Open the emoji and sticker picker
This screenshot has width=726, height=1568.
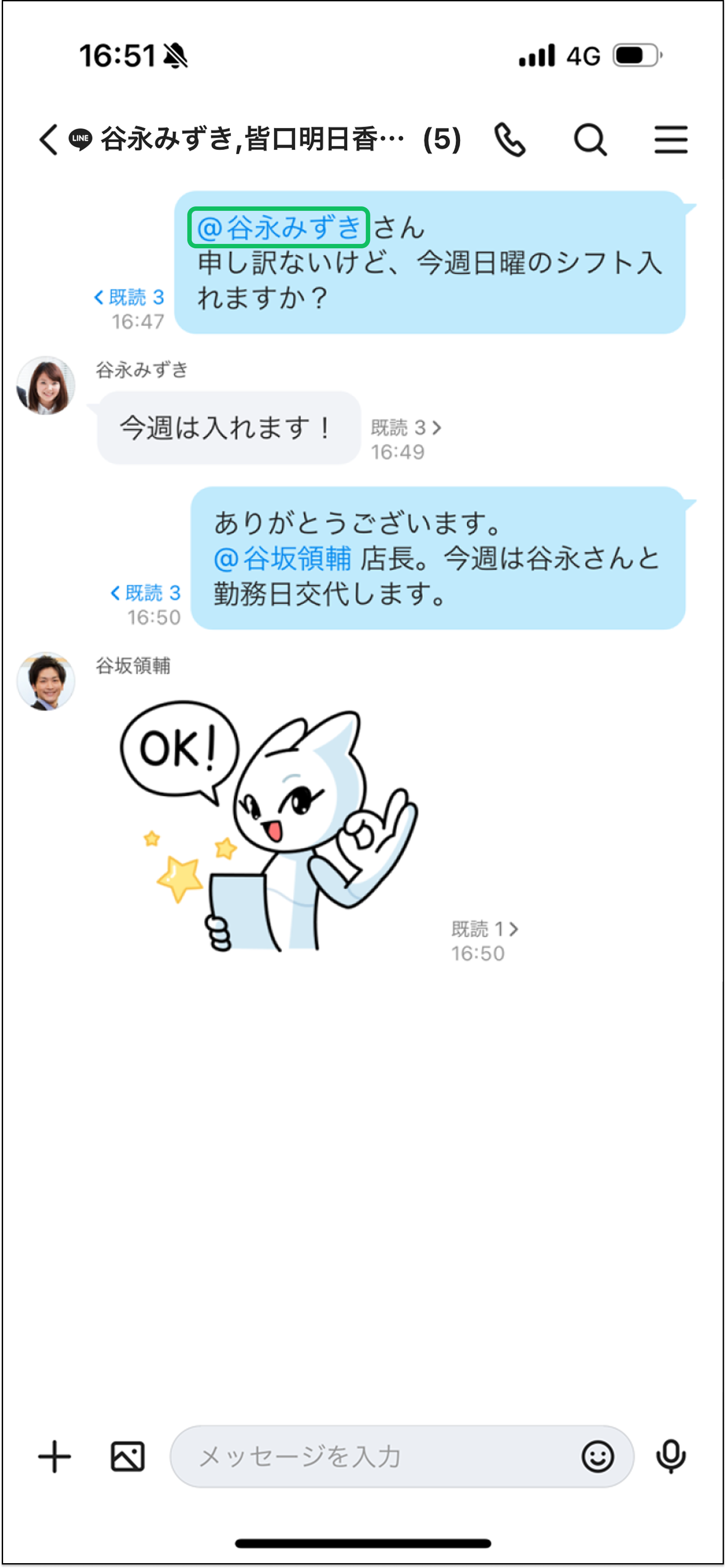click(x=598, y=1456)
